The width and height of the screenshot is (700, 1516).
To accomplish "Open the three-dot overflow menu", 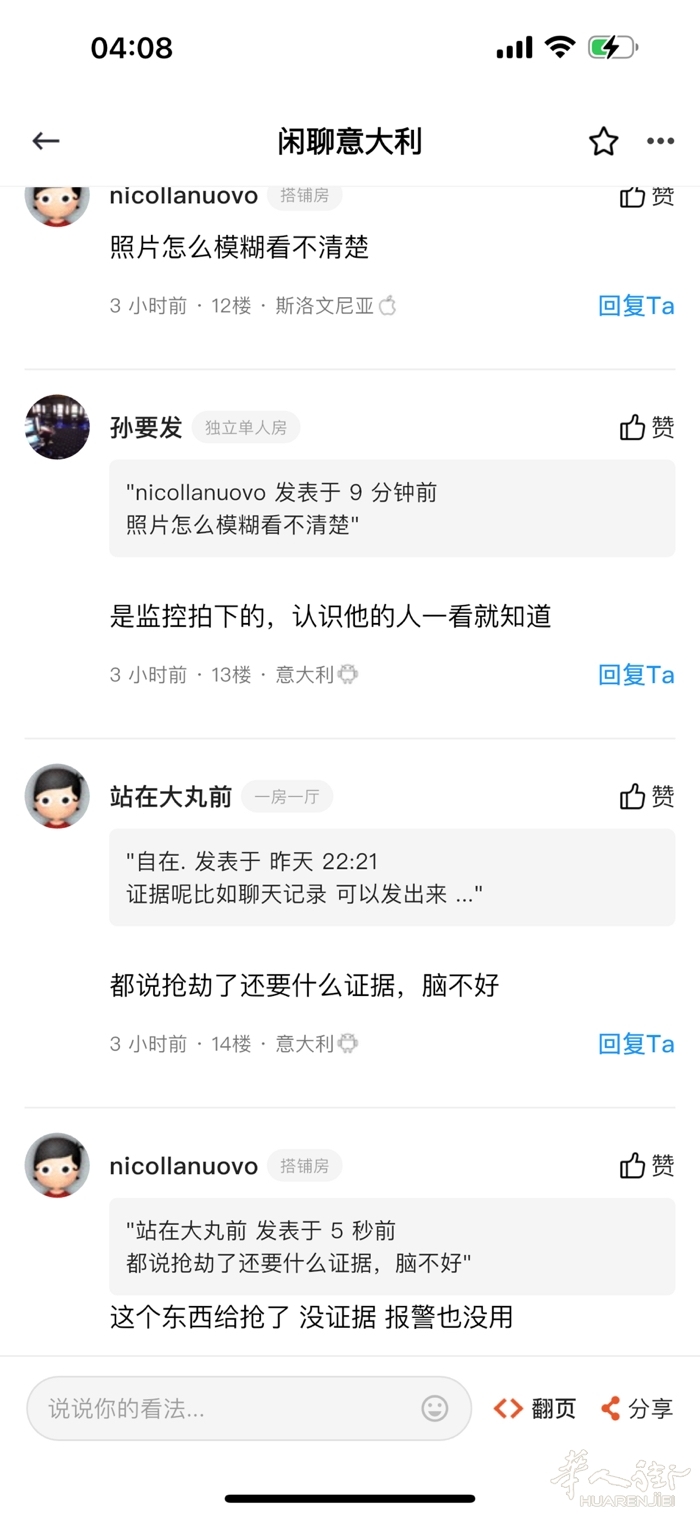I will tap(660, 141).
